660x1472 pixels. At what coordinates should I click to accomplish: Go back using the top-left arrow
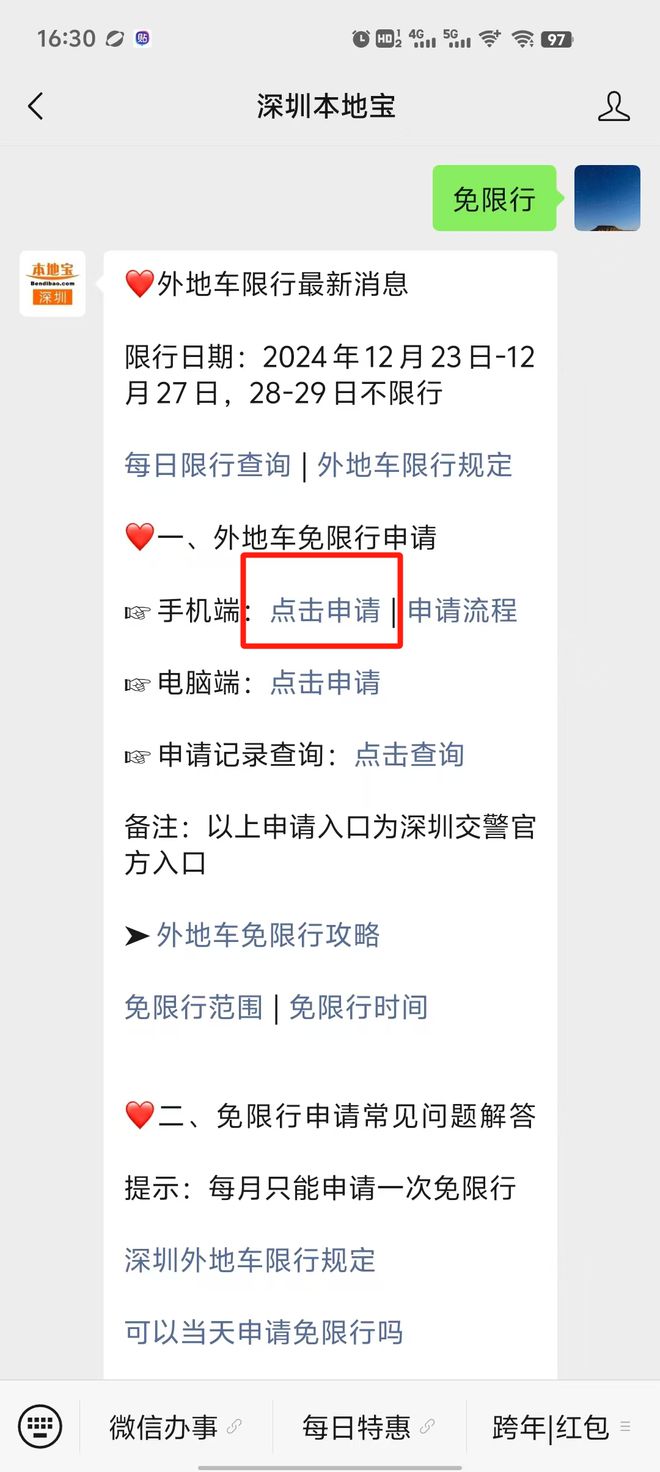36,107
